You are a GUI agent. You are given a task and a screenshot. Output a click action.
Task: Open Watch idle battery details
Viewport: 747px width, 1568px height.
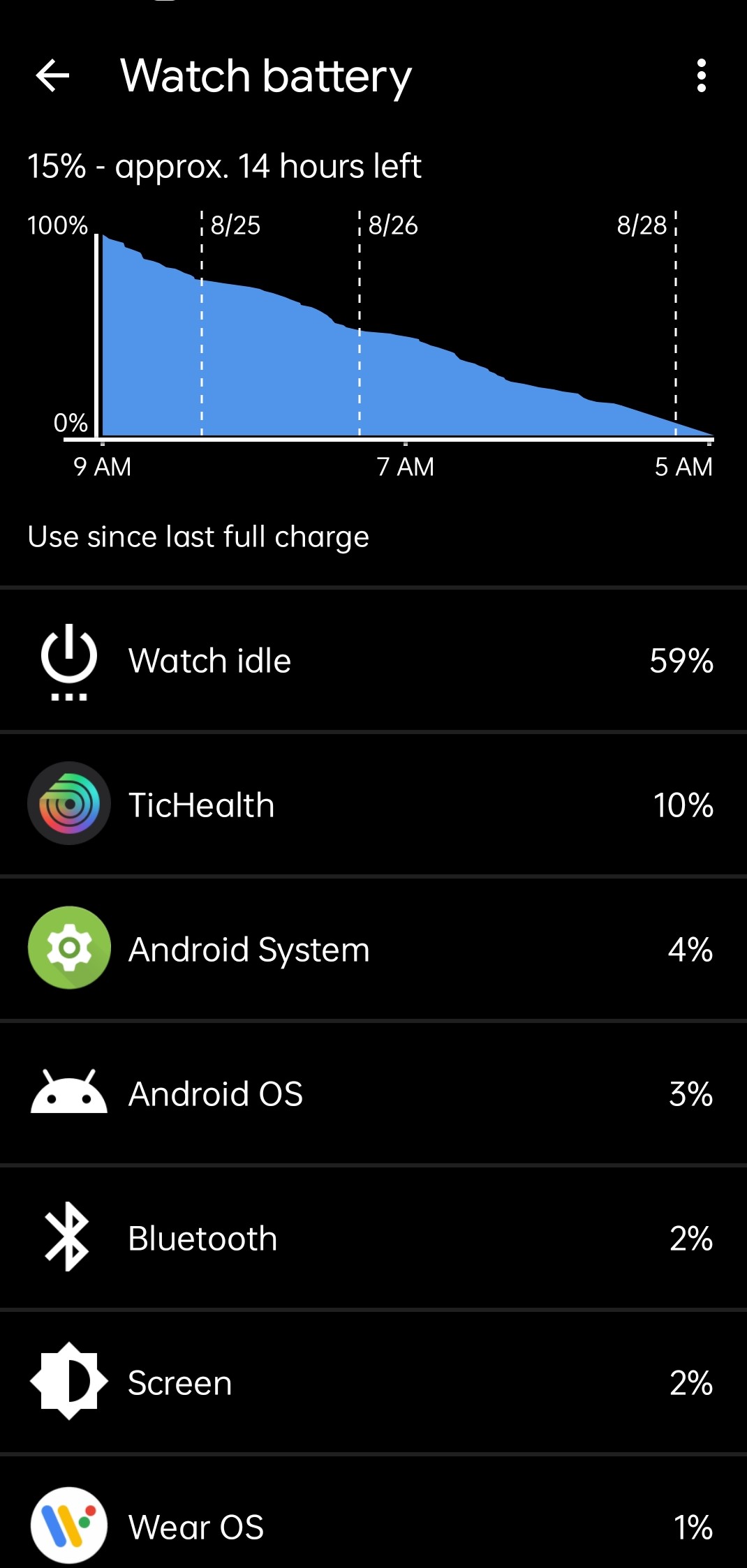[373, 660]
